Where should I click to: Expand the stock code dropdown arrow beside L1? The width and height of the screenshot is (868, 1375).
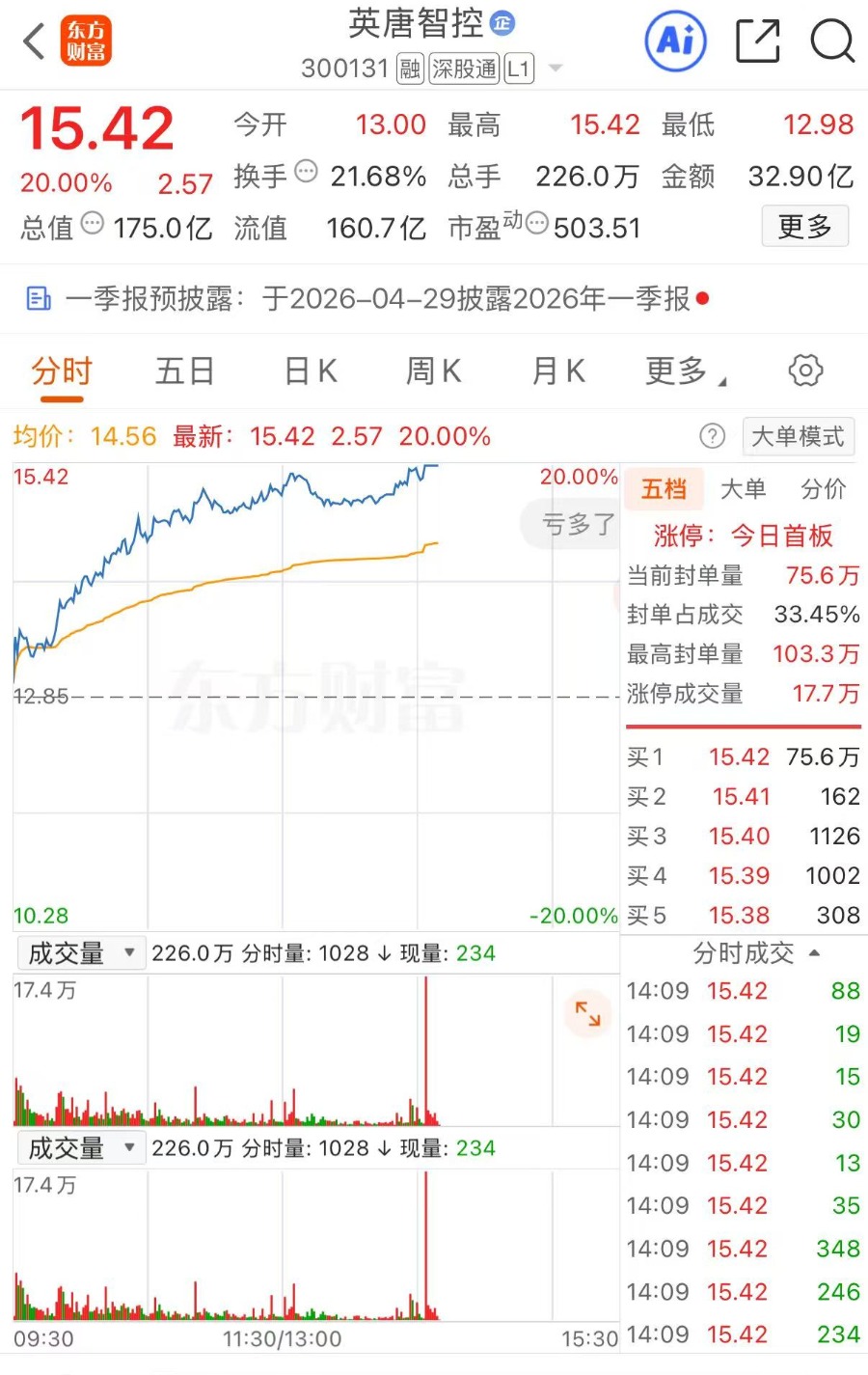(556, 69)
